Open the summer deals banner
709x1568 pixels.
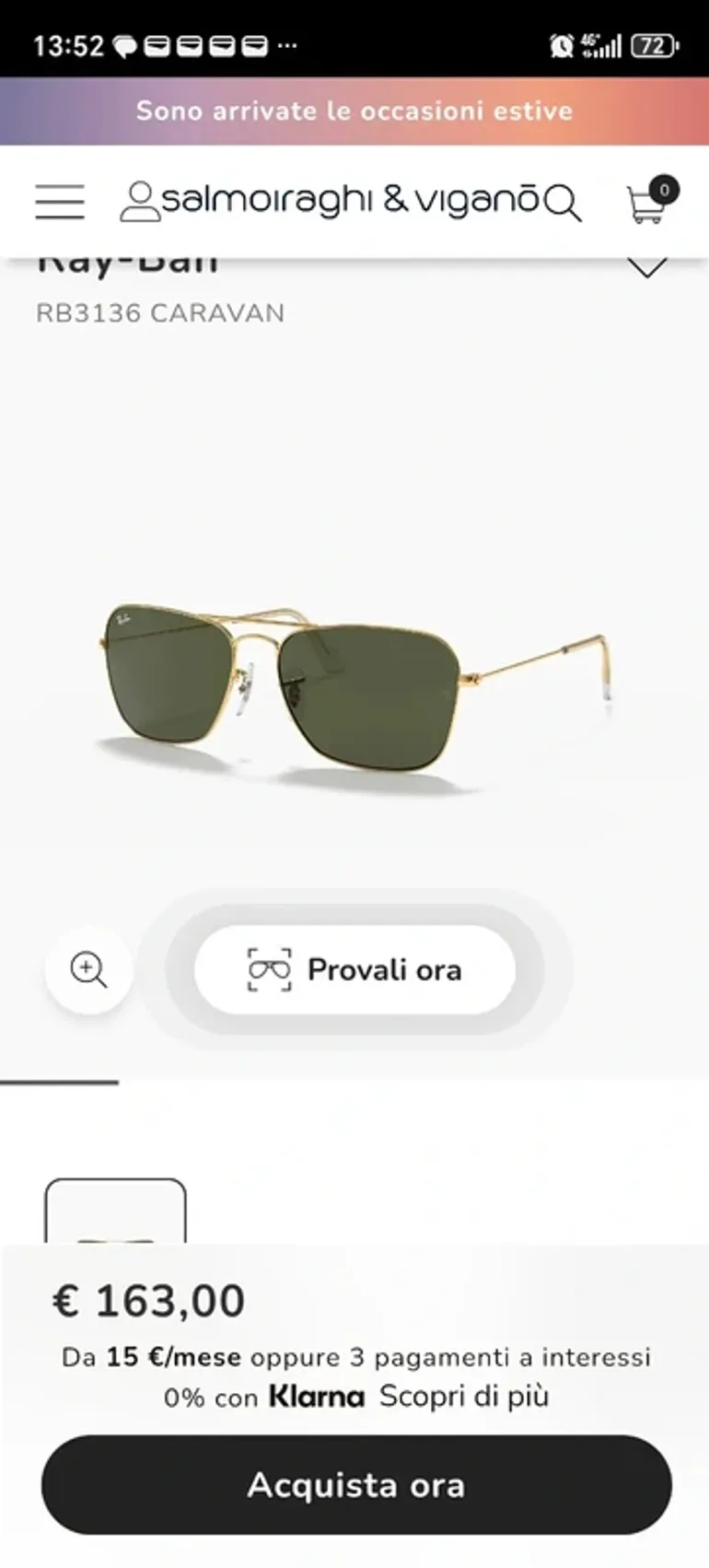coord(354,111)
